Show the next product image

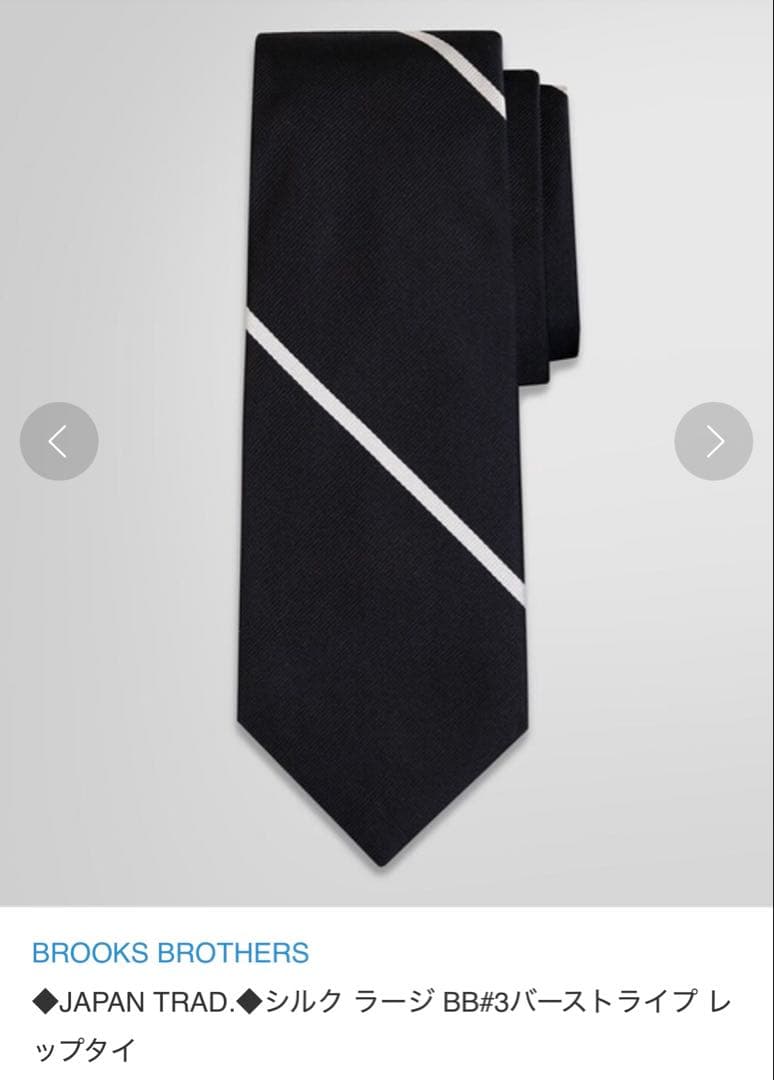713,441
